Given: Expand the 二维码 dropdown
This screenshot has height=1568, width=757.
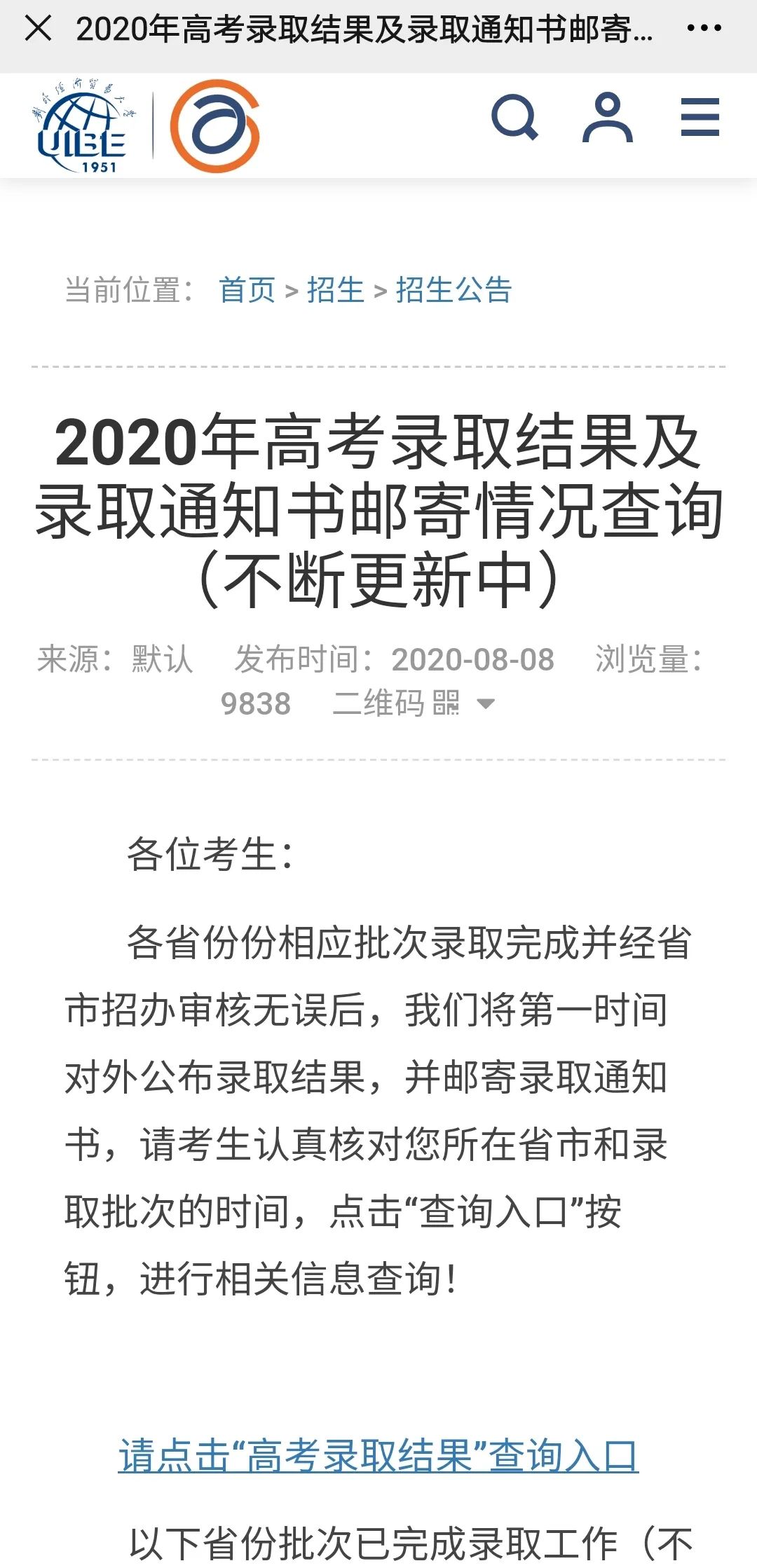Looking at the screenshot, I should click(x=414, y=703).
